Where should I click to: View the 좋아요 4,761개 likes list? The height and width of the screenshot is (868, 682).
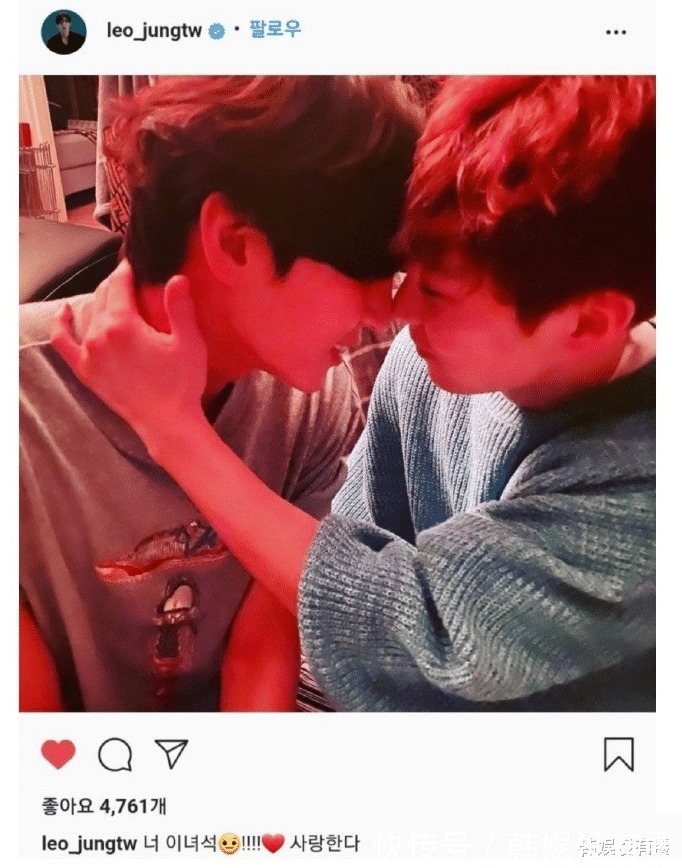(x=104, y=804)
